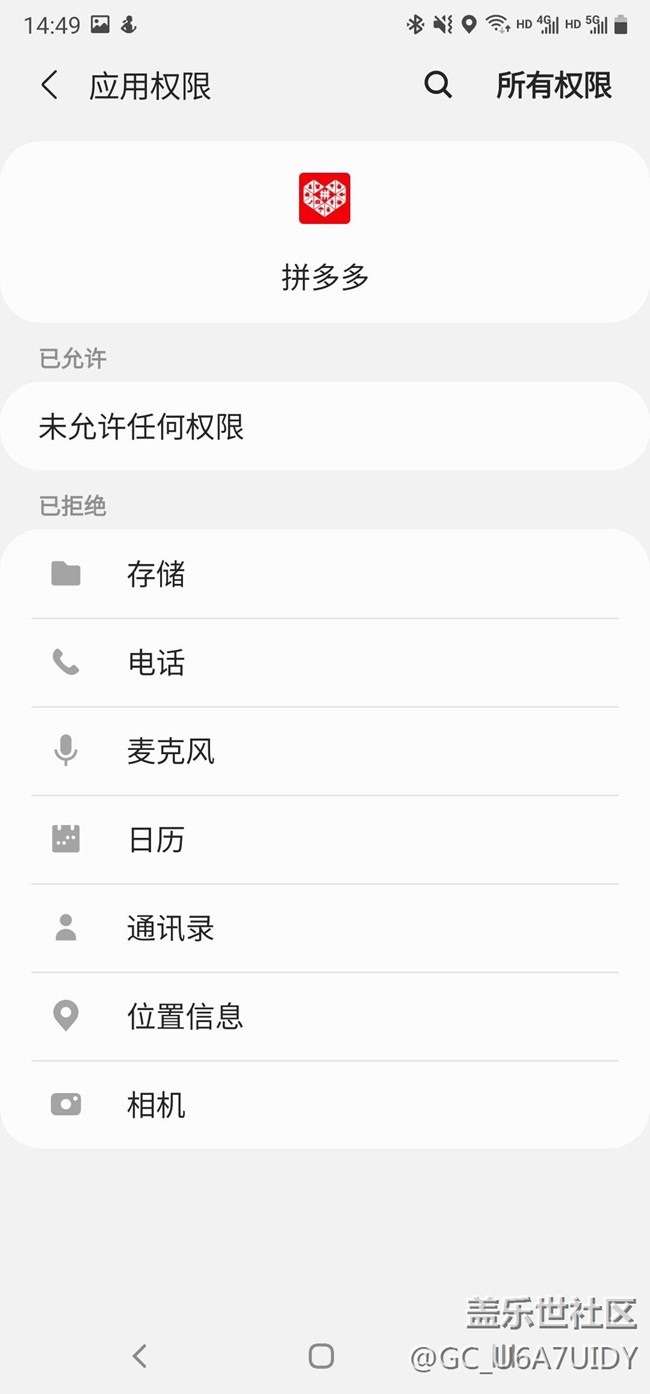Tap the 通讯录 permission row
The height and width of the screenshot is (1394, 650).
324,928
